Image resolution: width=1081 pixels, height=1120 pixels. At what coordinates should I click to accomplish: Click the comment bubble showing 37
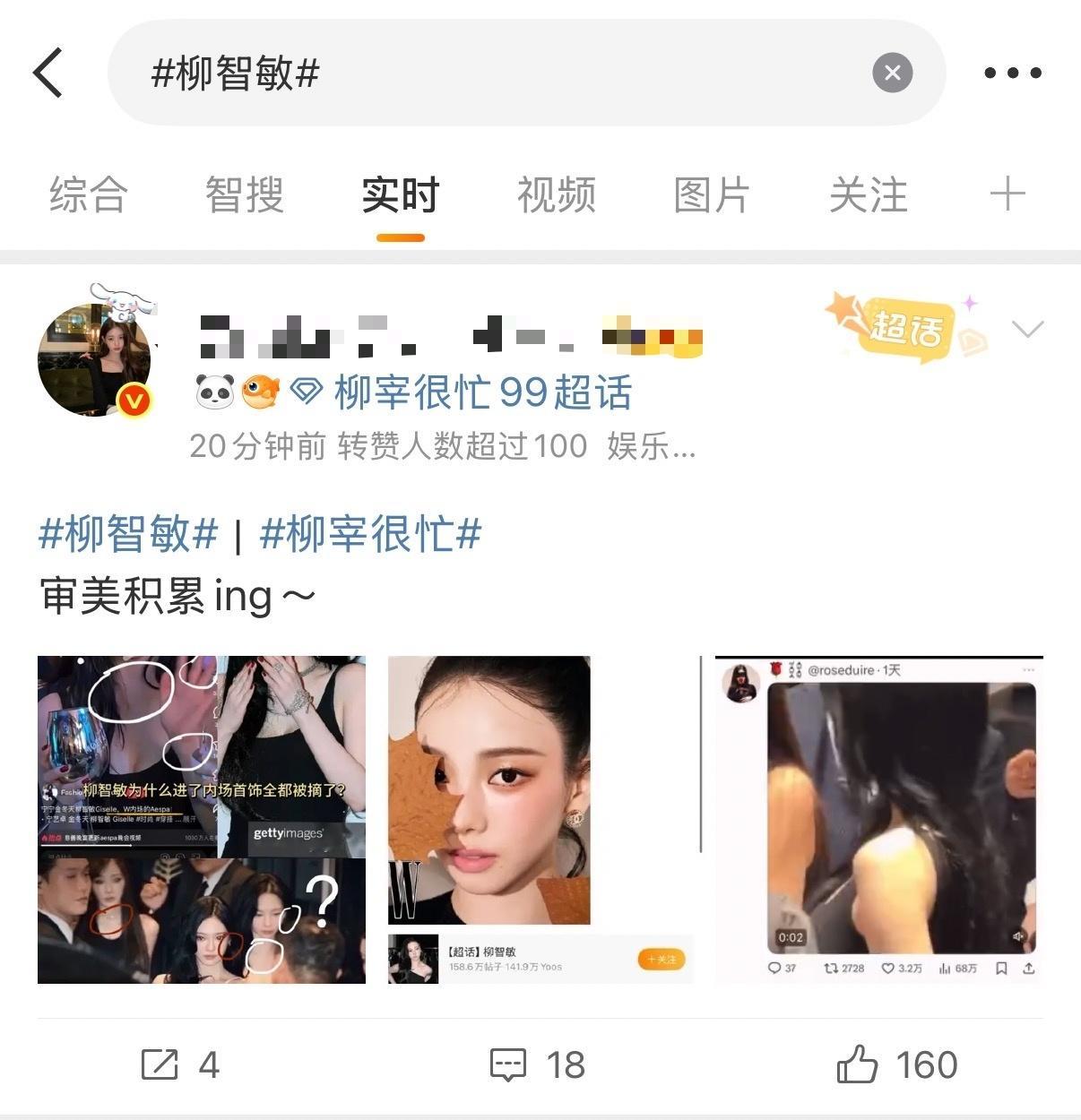775,969
